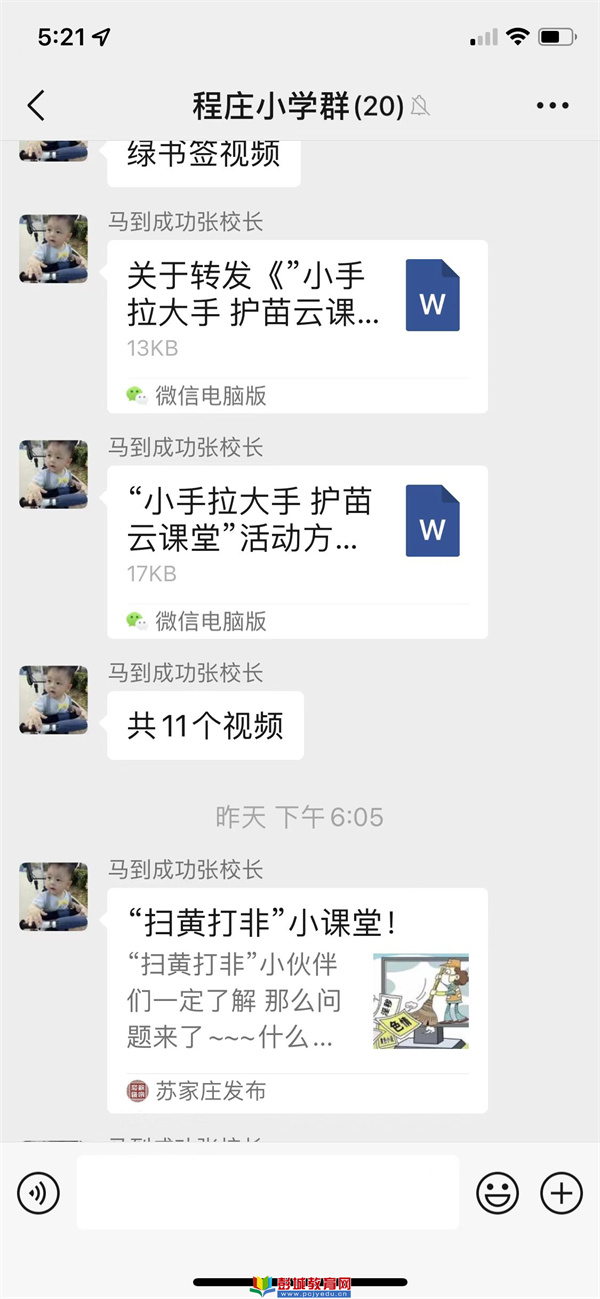Focus the message text field
The height and width of the screenshot is (1299, 600).
(267, 1192)
